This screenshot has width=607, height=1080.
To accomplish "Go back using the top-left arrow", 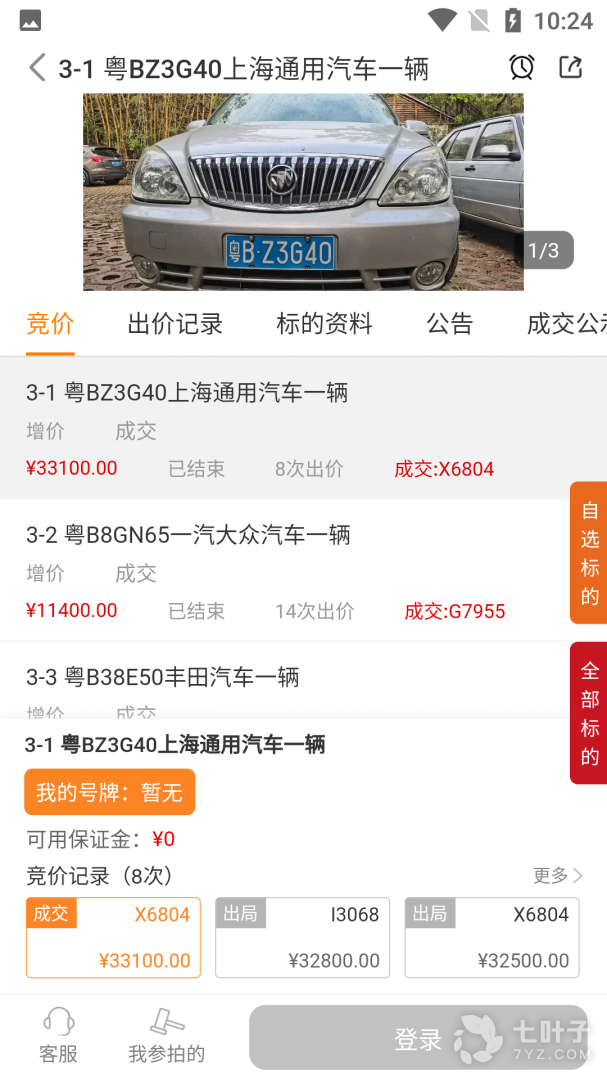I will click(37, 68).
